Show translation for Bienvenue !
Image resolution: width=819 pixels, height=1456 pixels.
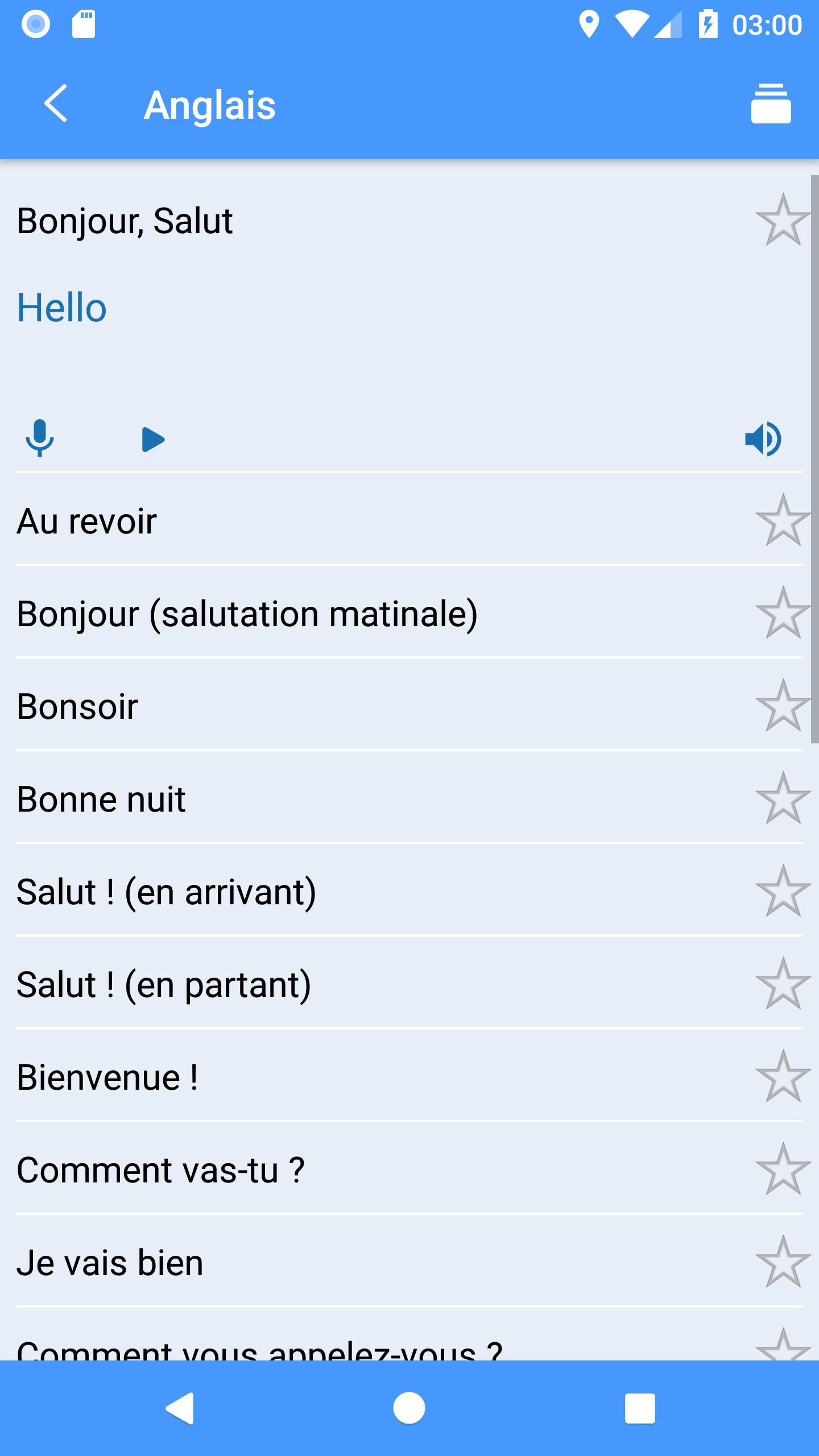pos(409,1076)
